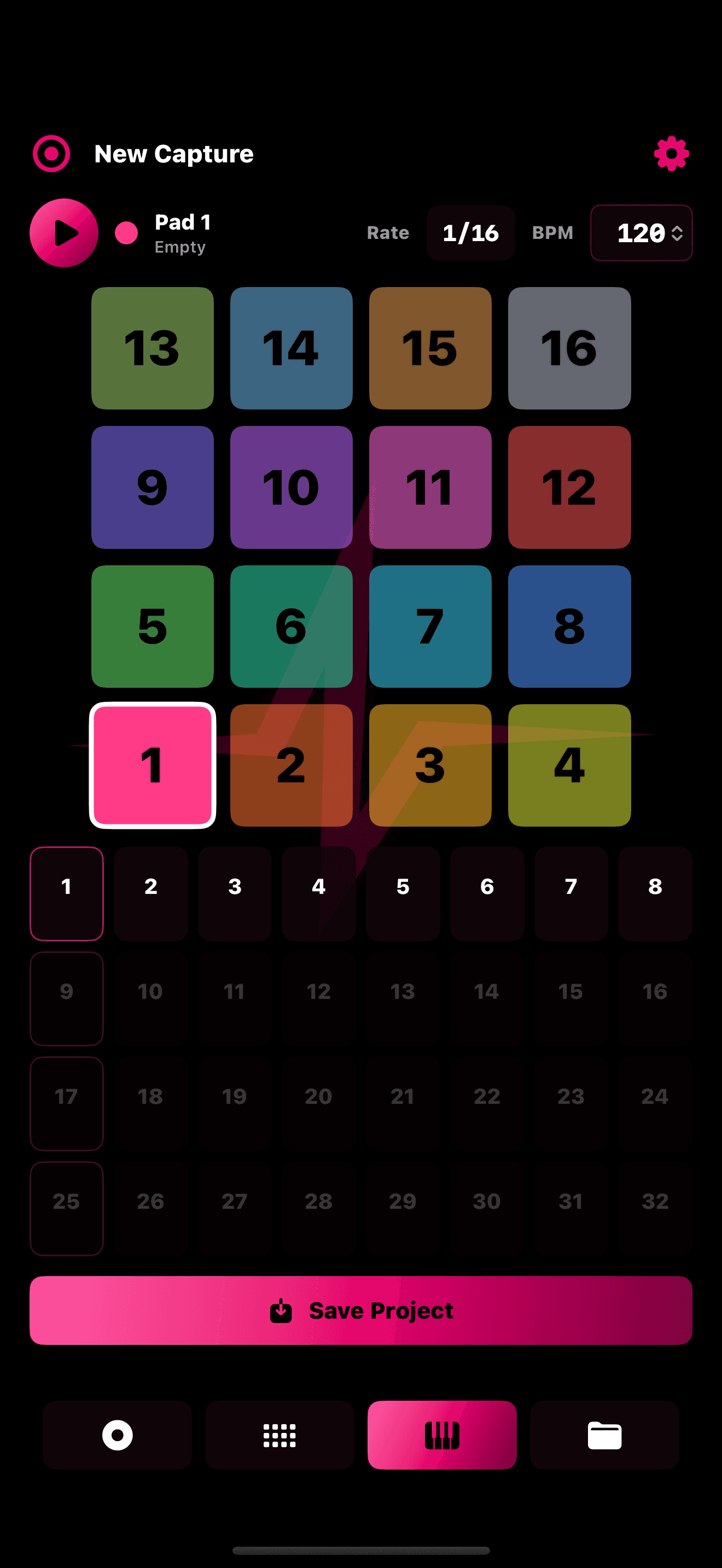Start playback with the play button

(x=64, y=232)
